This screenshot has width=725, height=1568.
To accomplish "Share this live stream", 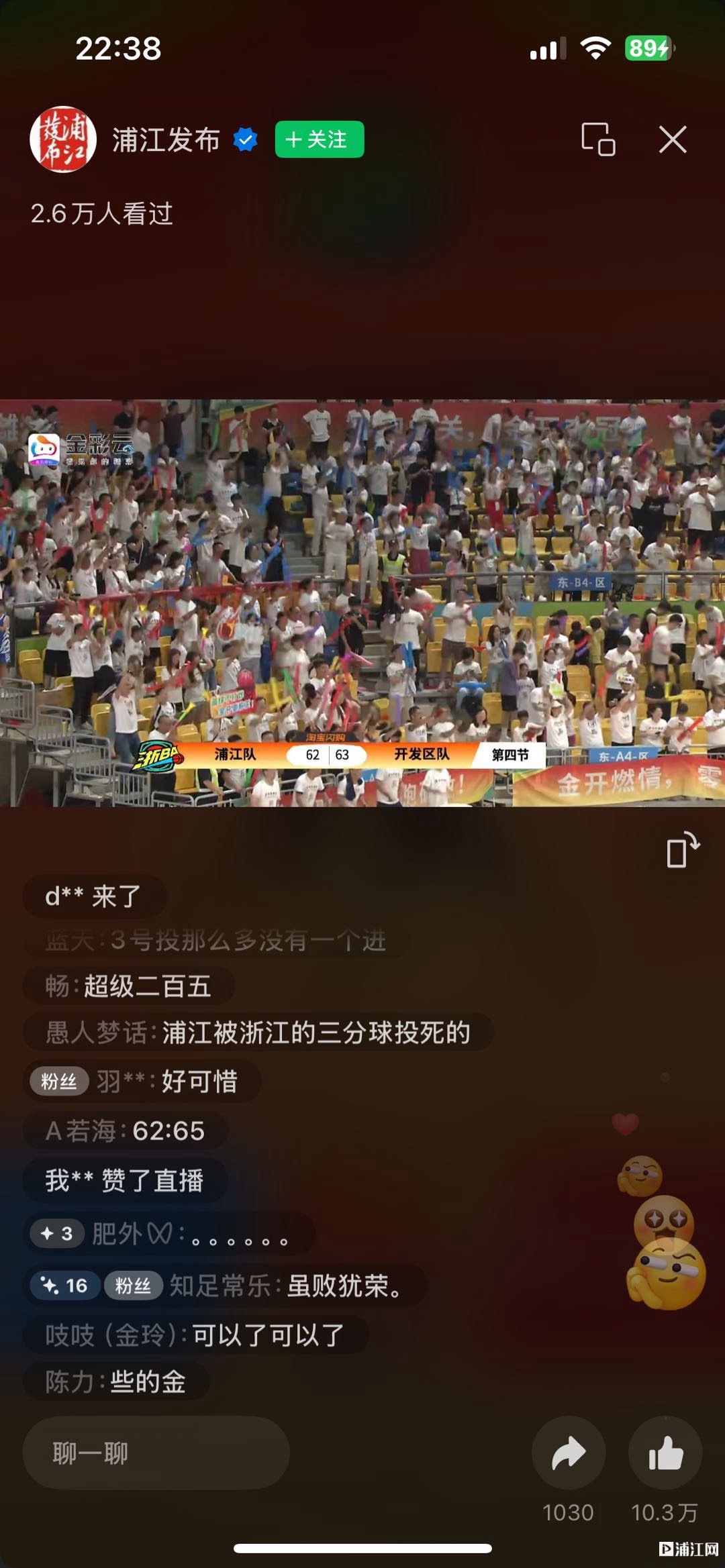I will click(x=568, y=1453).
